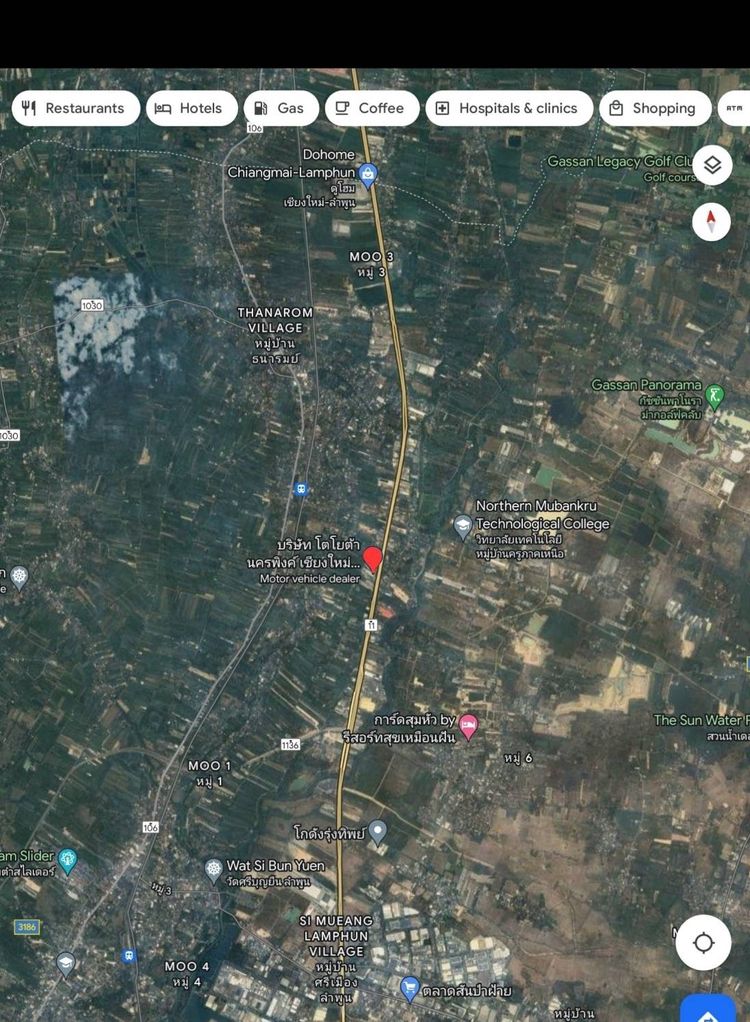Reset map orientation with the compass
750x1022 pixels.
(x=711, y=221)
